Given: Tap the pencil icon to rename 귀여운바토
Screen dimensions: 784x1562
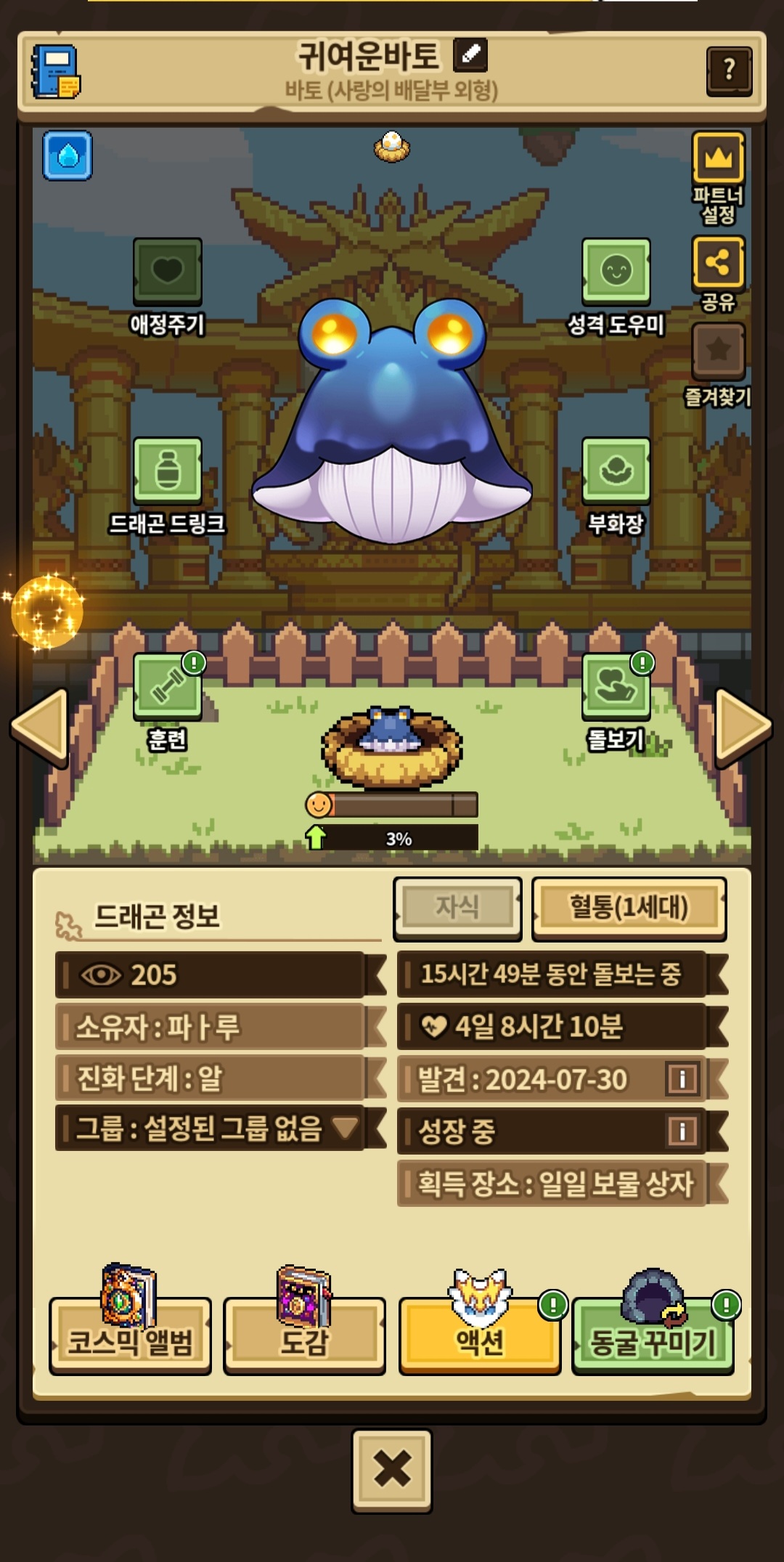Looking at the screenshot, I should (470, 54).
